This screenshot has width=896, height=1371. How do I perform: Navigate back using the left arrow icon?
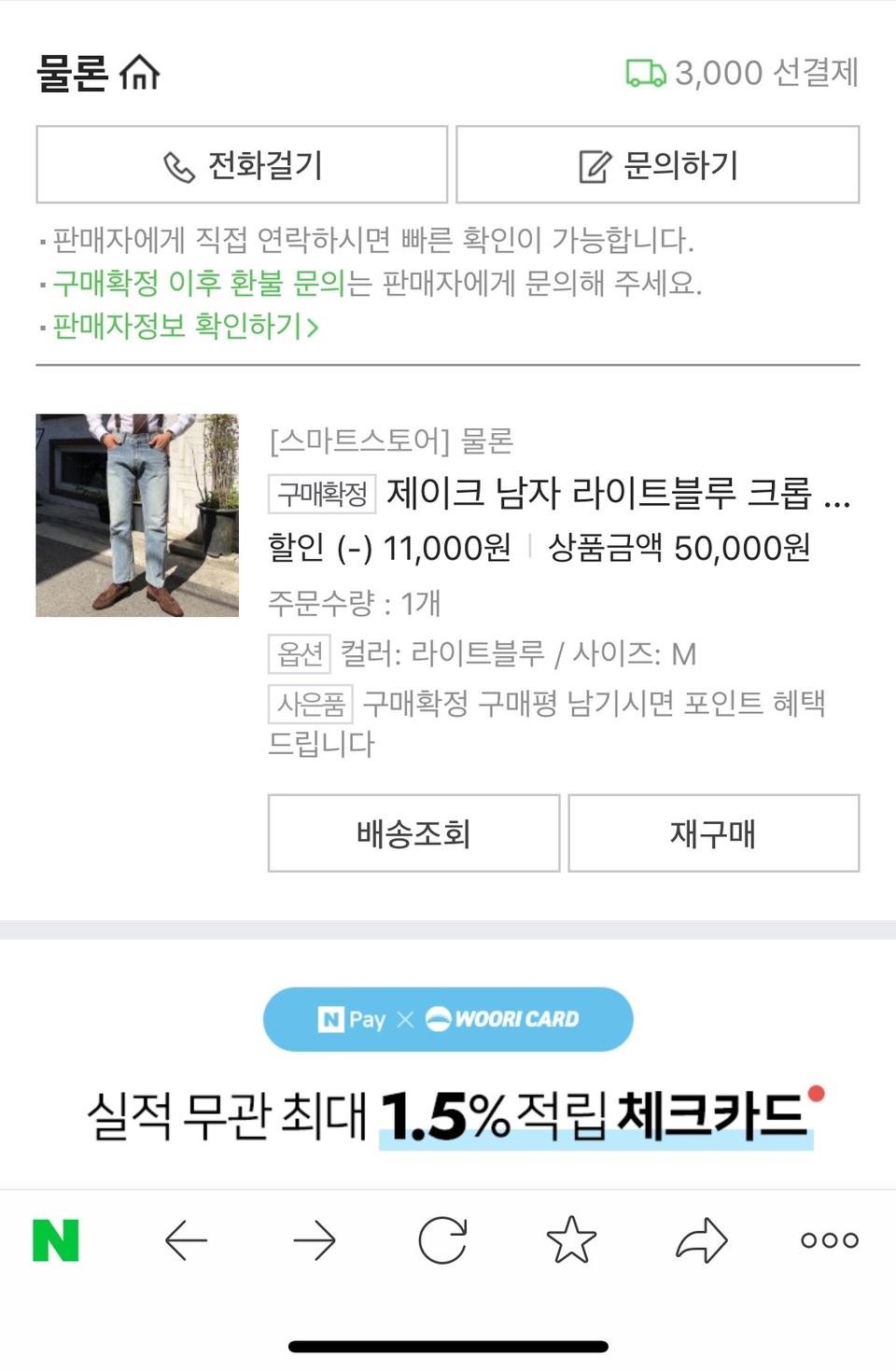point(187,1239)
